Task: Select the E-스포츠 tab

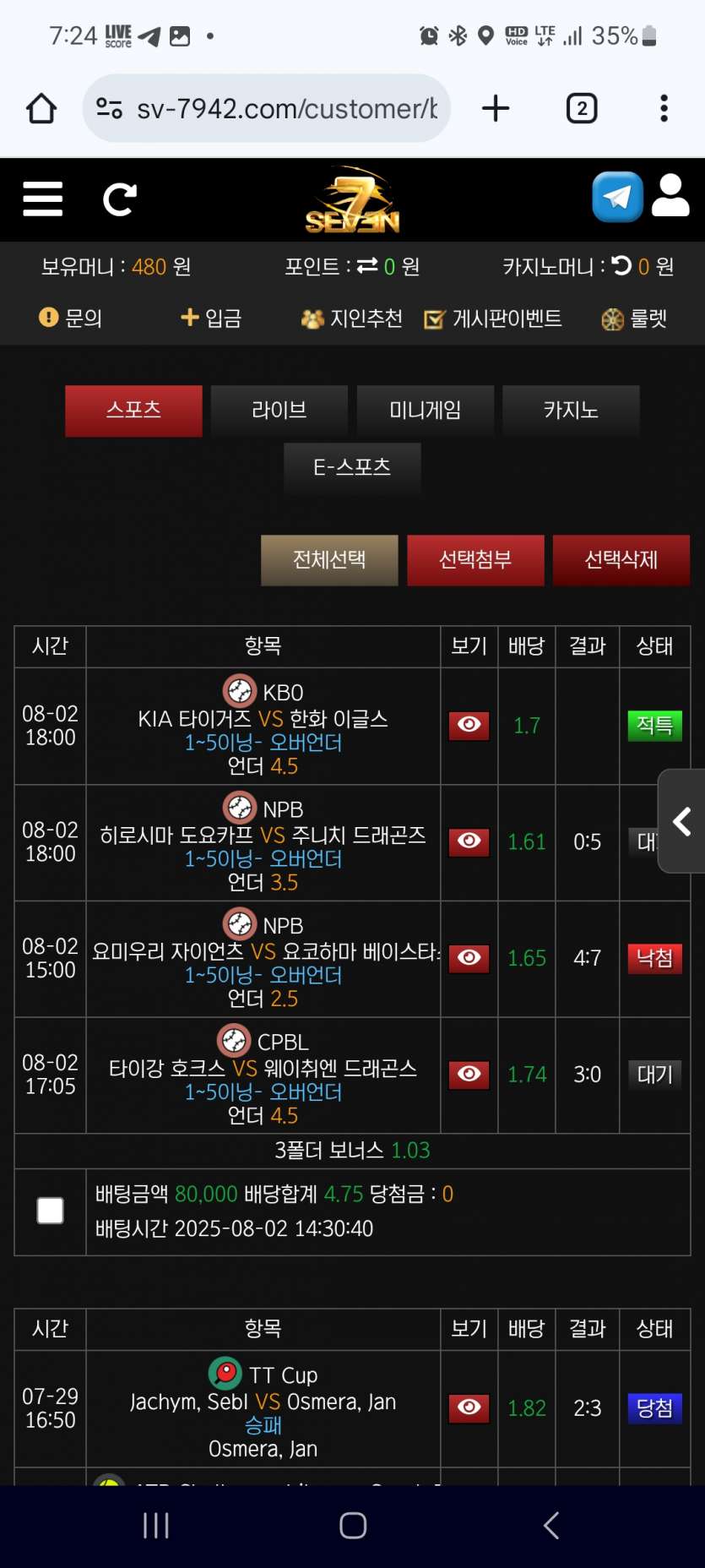Action: click(x=352, y=467)
